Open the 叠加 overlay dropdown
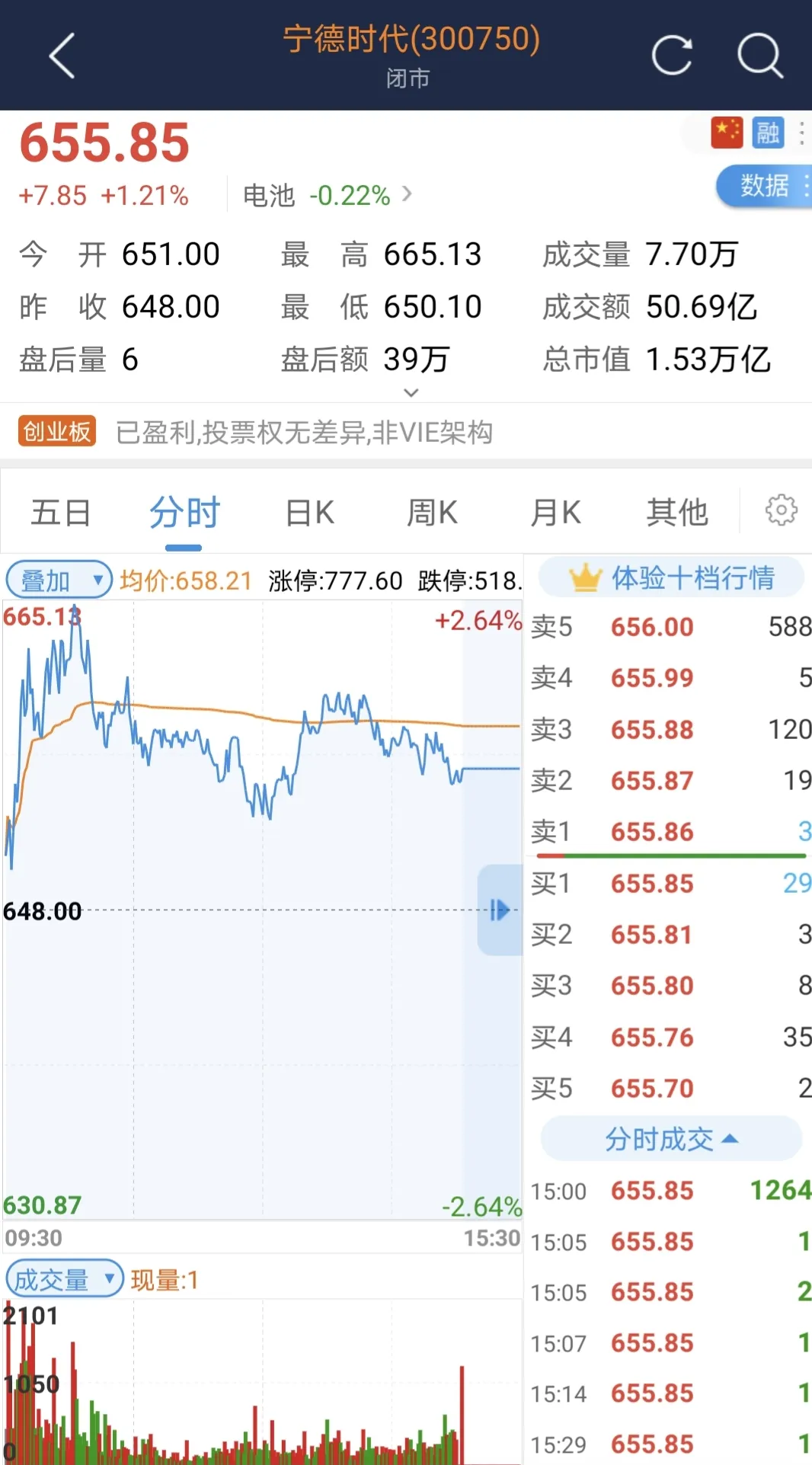The height and width of the screenshot is (1465, 812). click(59, 581)
